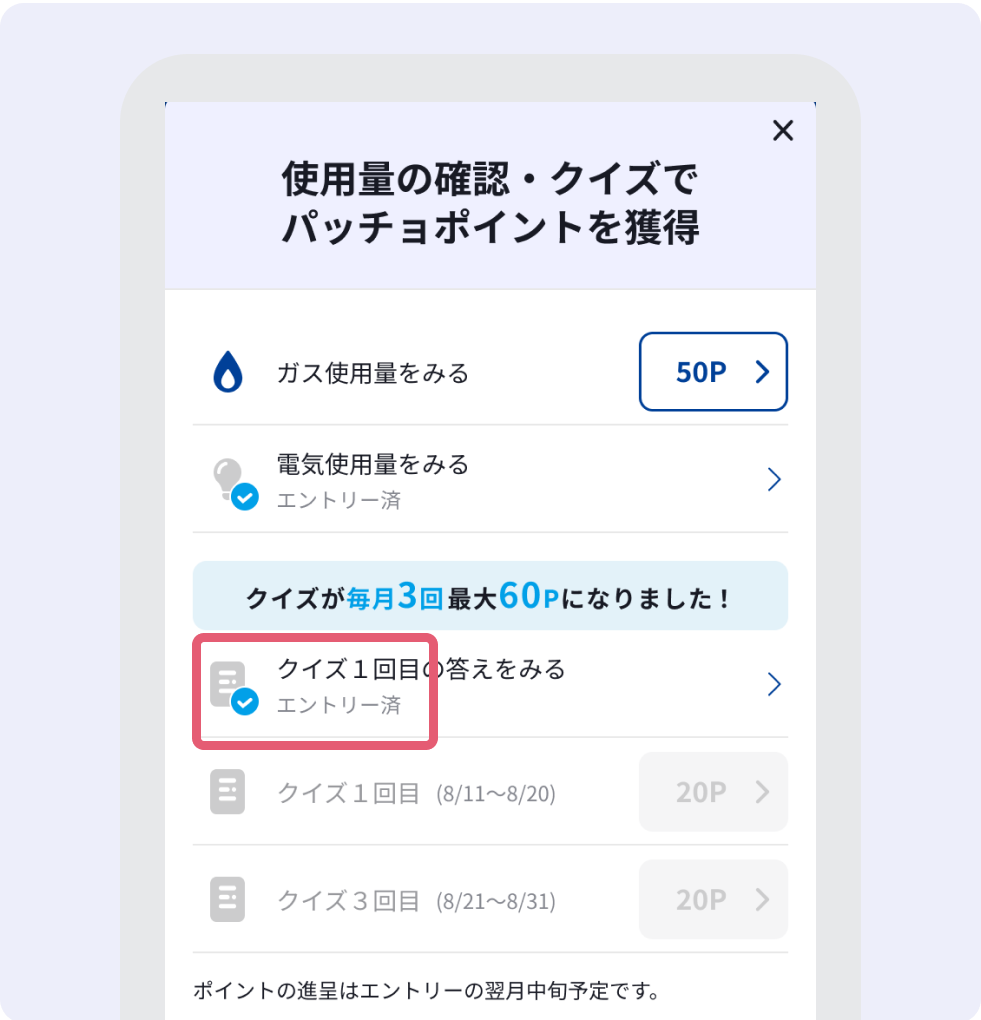Click the blue banner about quizzes worth 60P
The height and width of the screenshot is (1020, 981).
[x=490, y=595]
